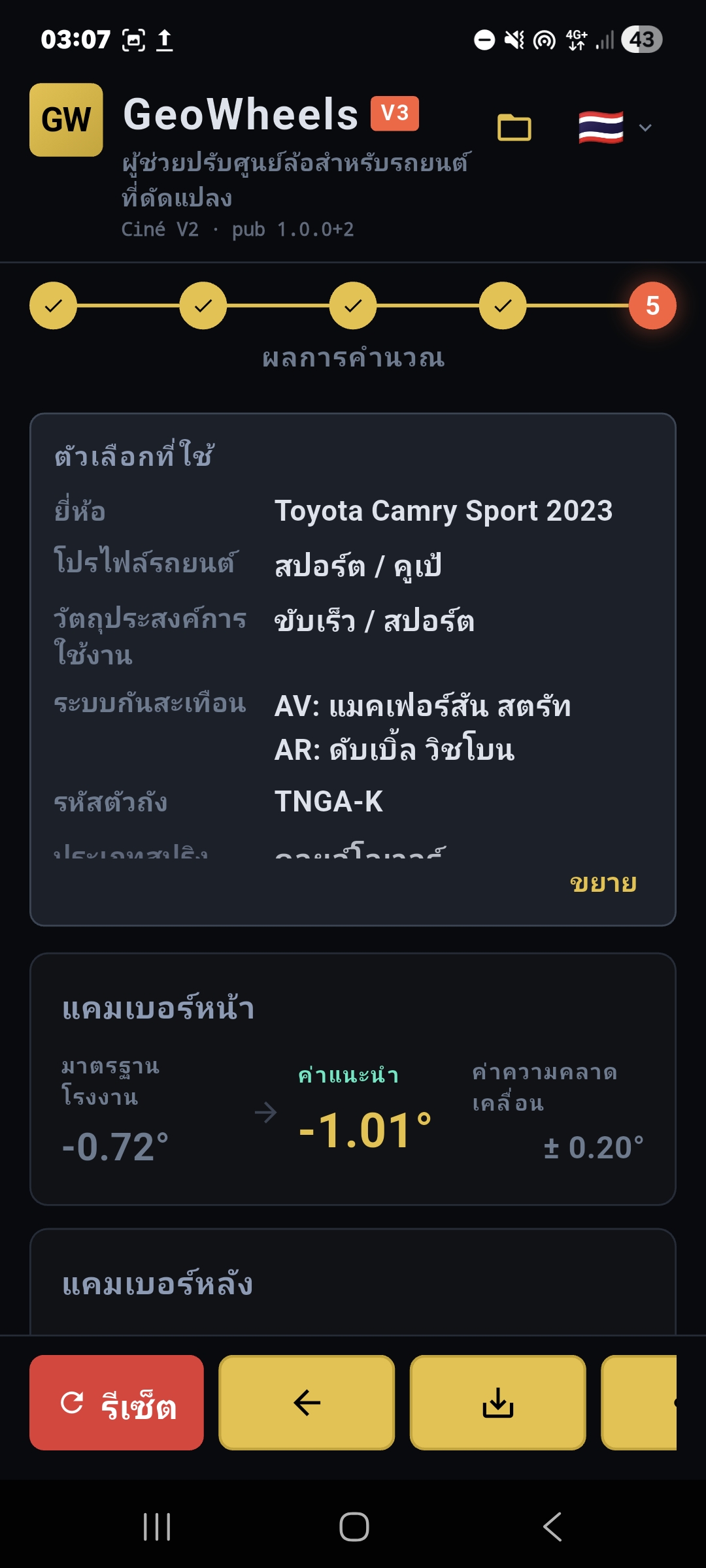The width and height of the screenshot is (706, 1568).
Task: Open recent apps from the navigation bar
Action: [x=157, y=1527]
